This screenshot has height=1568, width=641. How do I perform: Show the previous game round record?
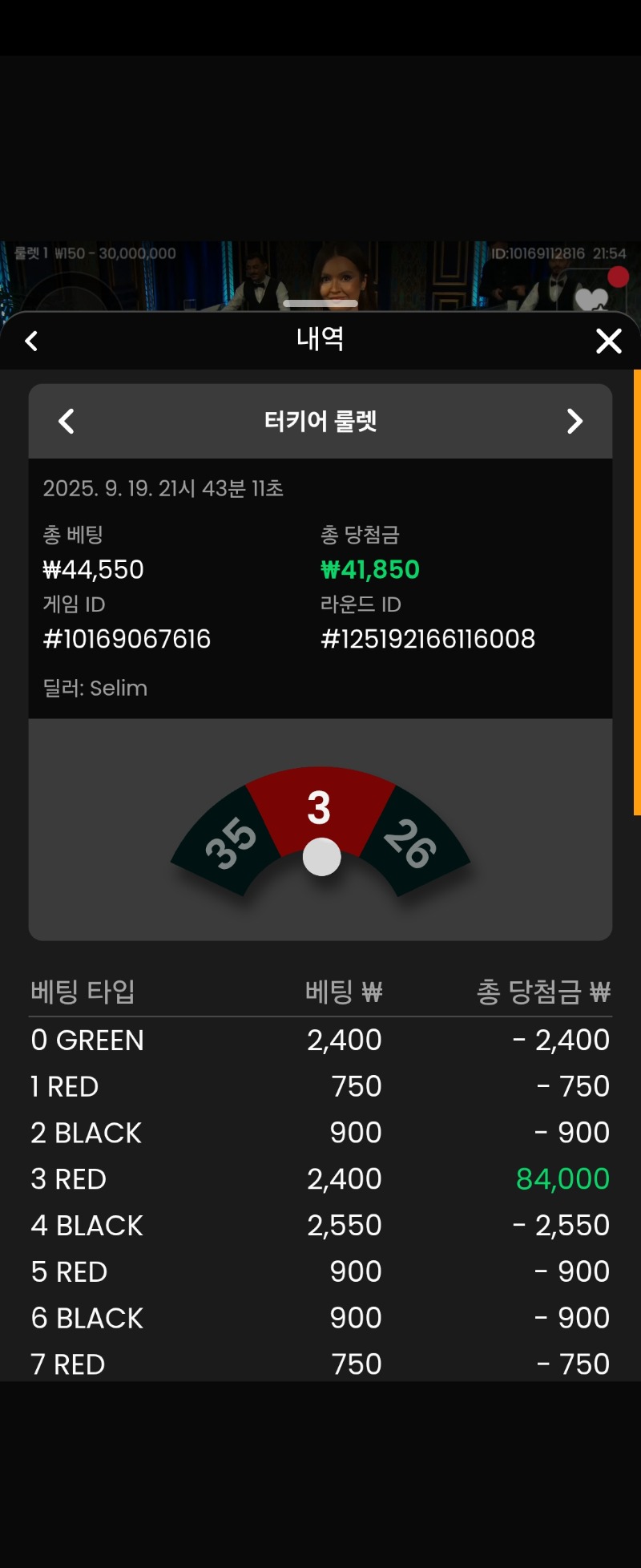point(67,421)
